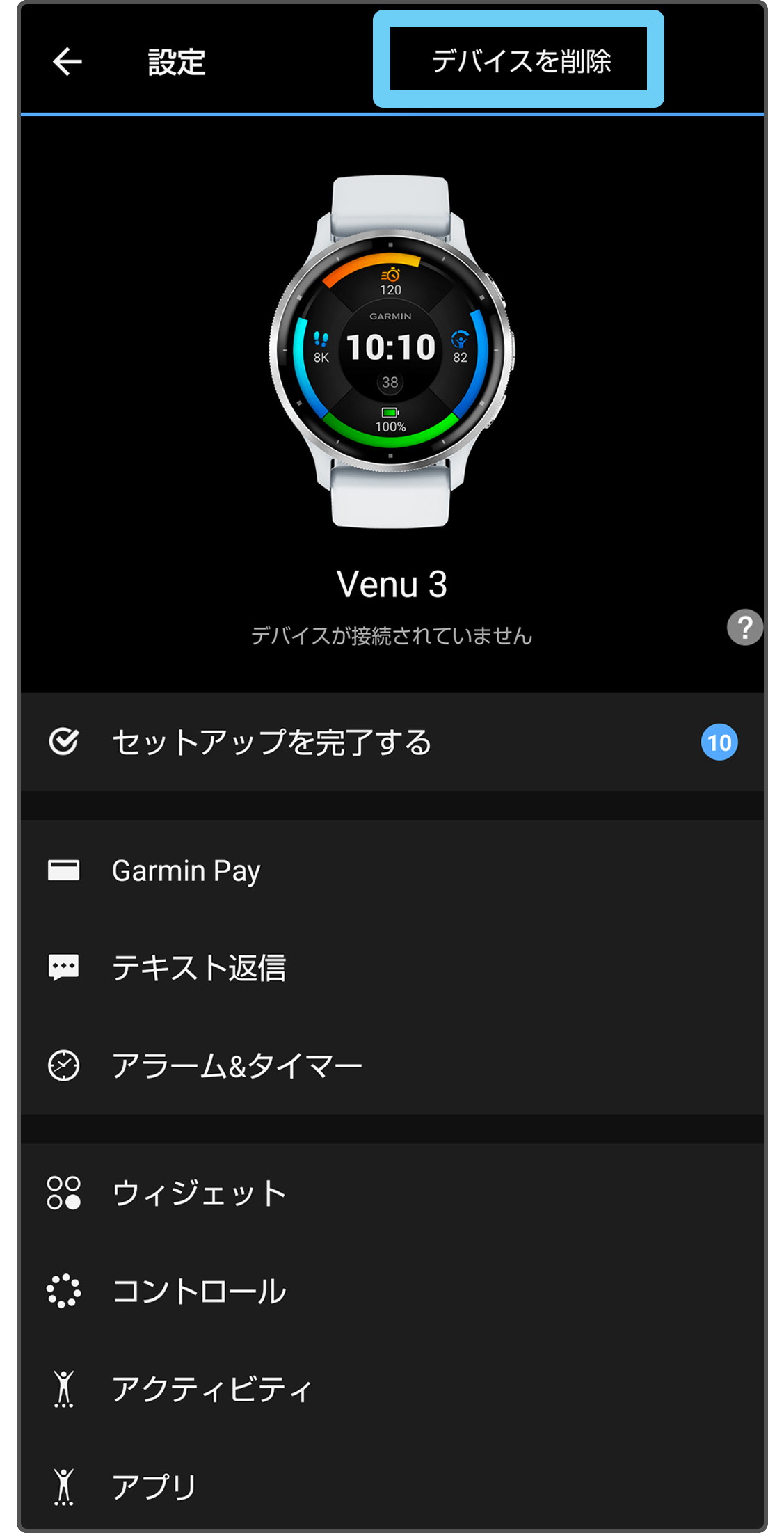Choose テキスト返信 from the settings list
Screen dimensions: 784x1533
pos(200,967)
